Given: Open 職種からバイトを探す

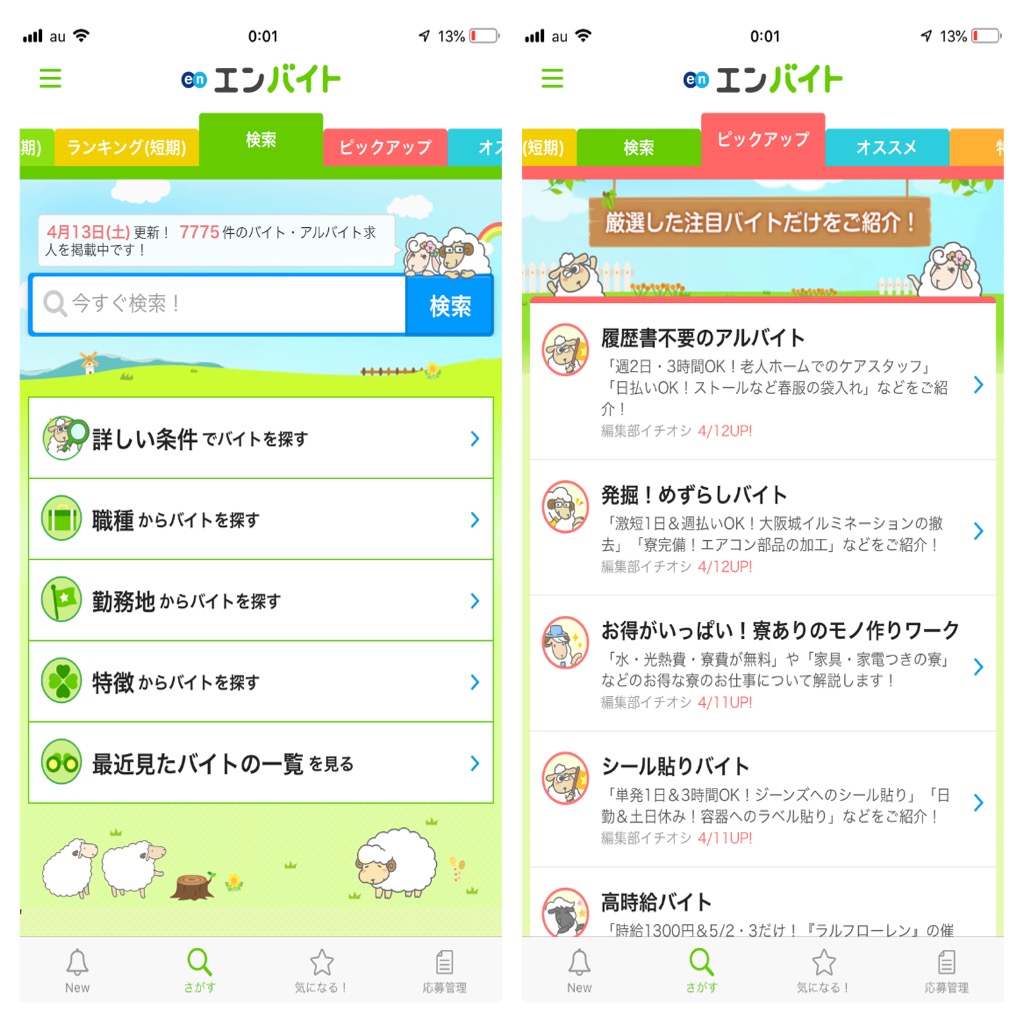Looking at the screenshot, I should tap(260, 519).
